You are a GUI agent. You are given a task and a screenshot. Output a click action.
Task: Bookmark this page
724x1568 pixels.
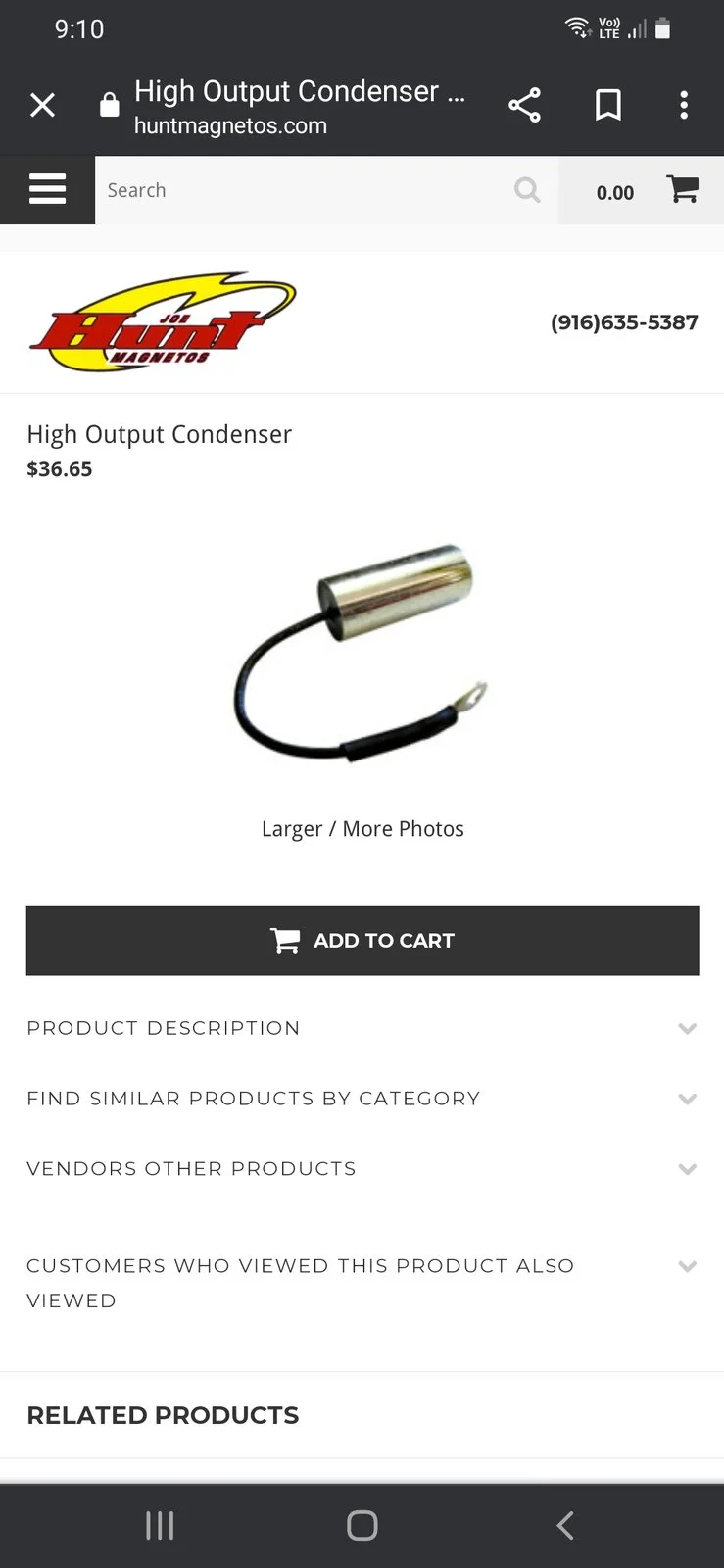[608, 105]
